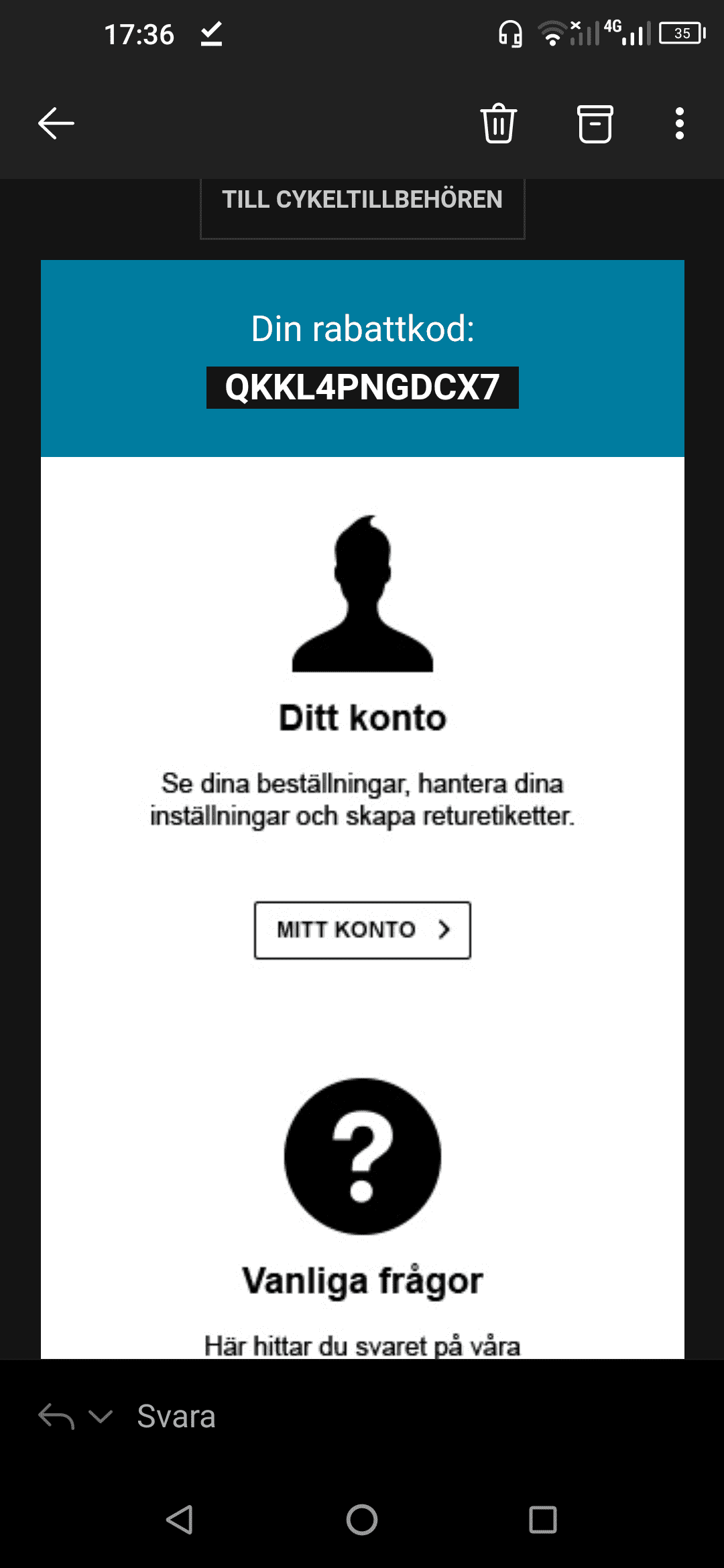Expand reply options with the down chevron
The width and height of the screenshot is (724, 1568).
(x=101, y=1417)
